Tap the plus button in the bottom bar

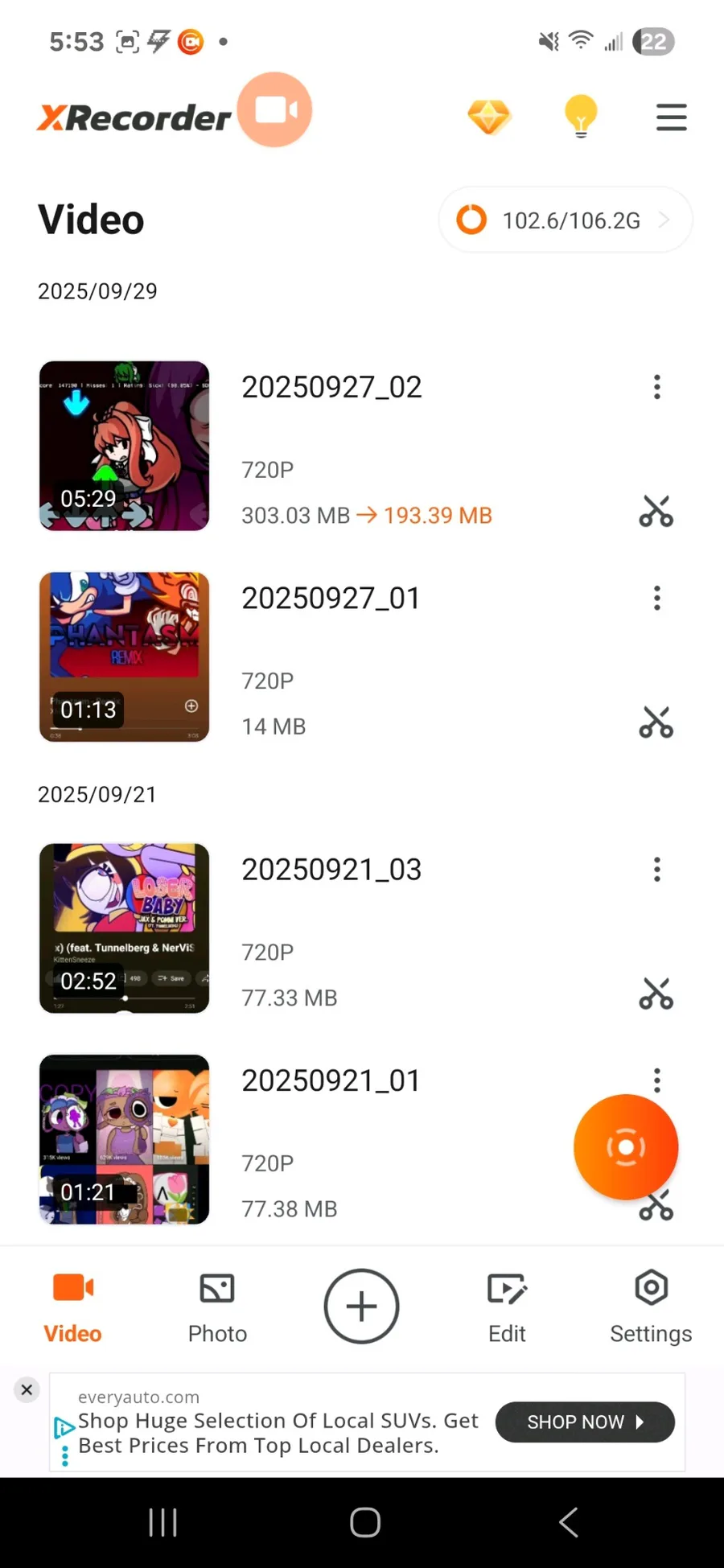(361, 1306)
